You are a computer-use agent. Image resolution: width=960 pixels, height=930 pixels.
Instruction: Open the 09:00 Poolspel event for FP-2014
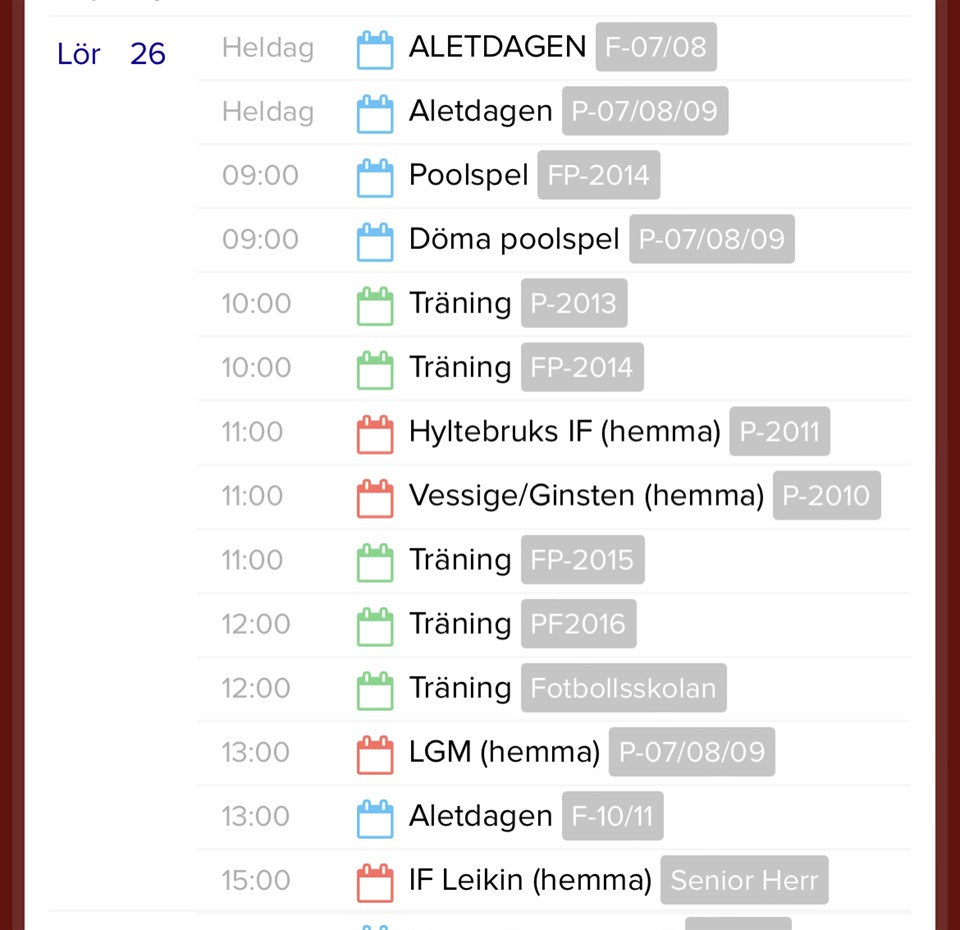pos(468,175)
